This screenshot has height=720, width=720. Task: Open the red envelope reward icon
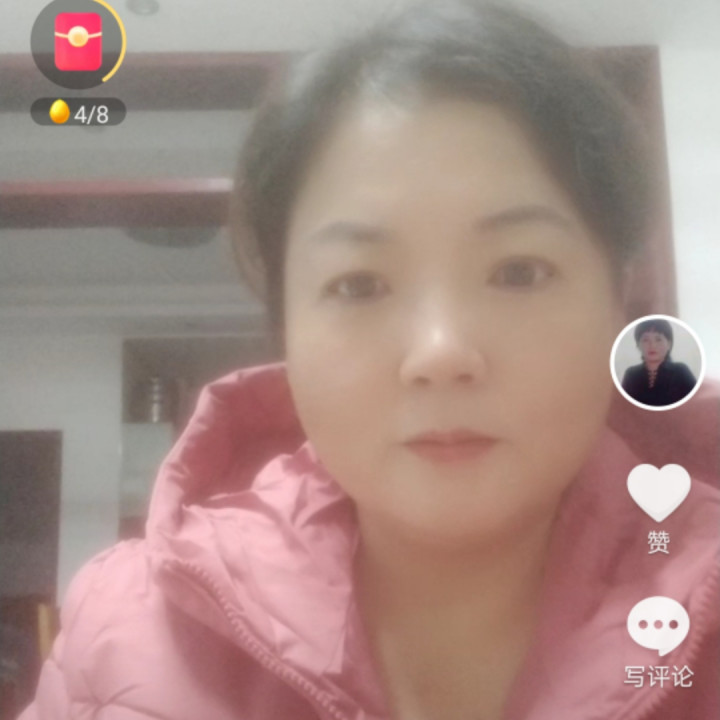(x=78, y=43)
